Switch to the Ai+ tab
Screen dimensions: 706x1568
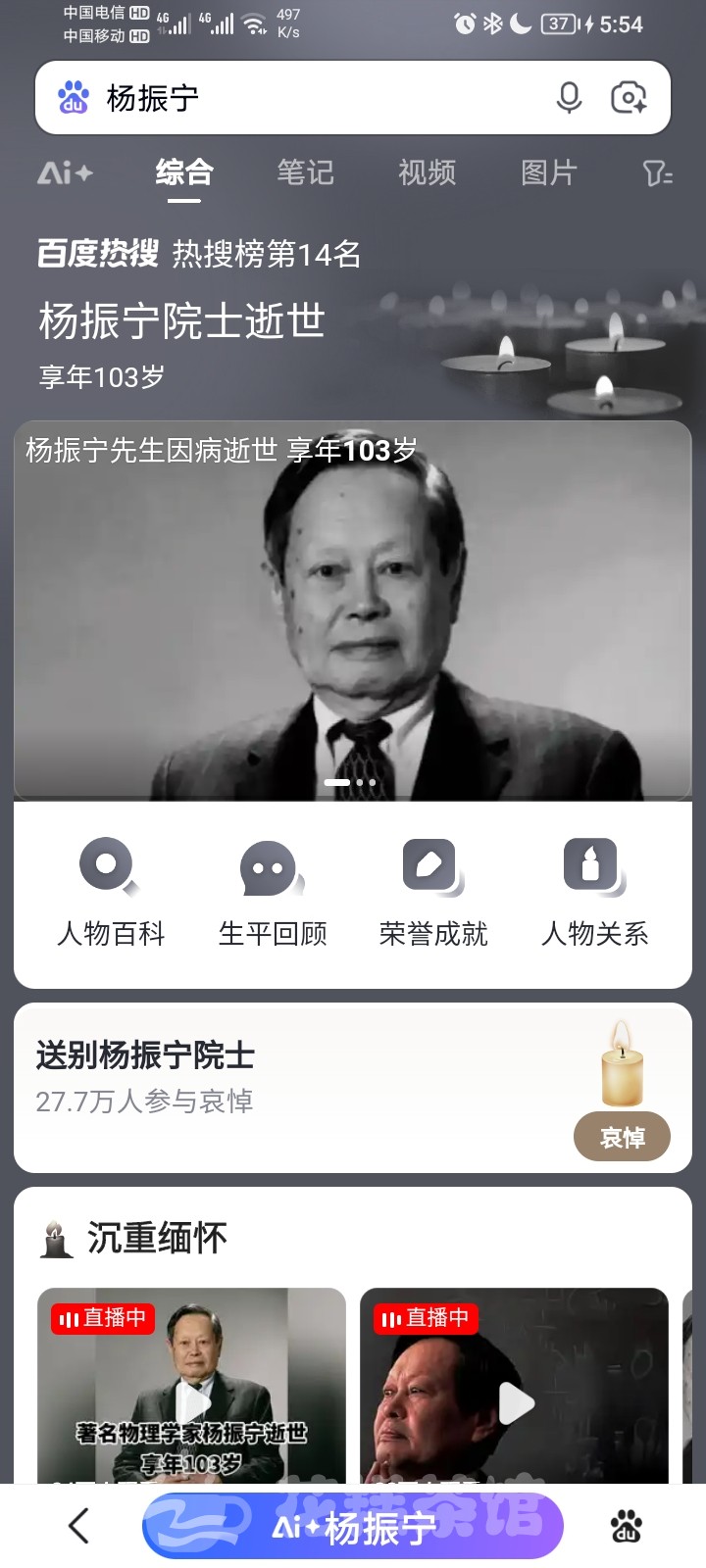pyautogui.click(x=65, y=173)
